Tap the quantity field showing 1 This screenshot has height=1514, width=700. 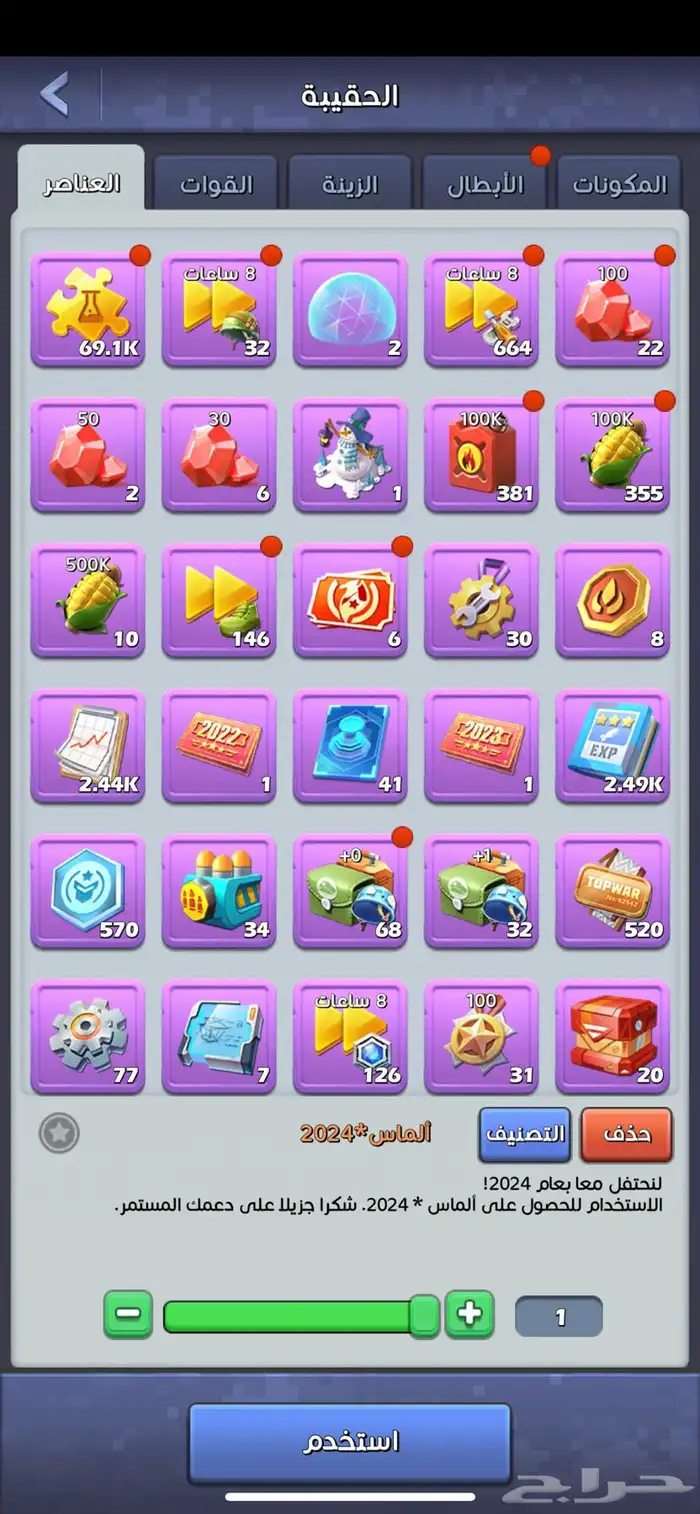559,1317
